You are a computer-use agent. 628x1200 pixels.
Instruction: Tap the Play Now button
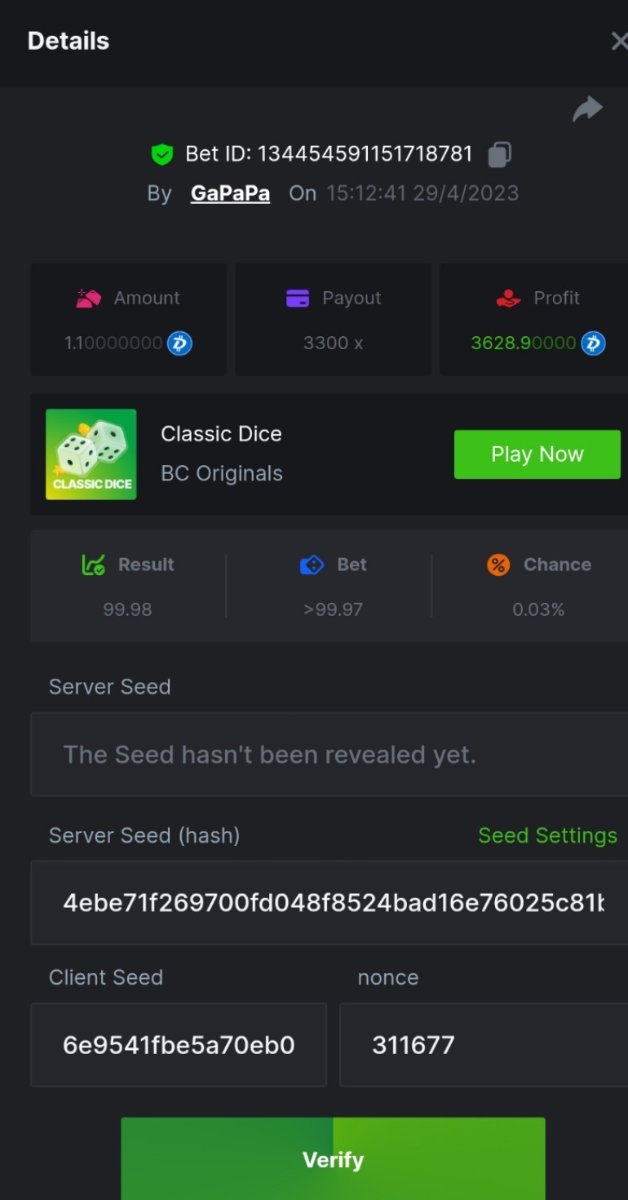click(x=537, y=454)
